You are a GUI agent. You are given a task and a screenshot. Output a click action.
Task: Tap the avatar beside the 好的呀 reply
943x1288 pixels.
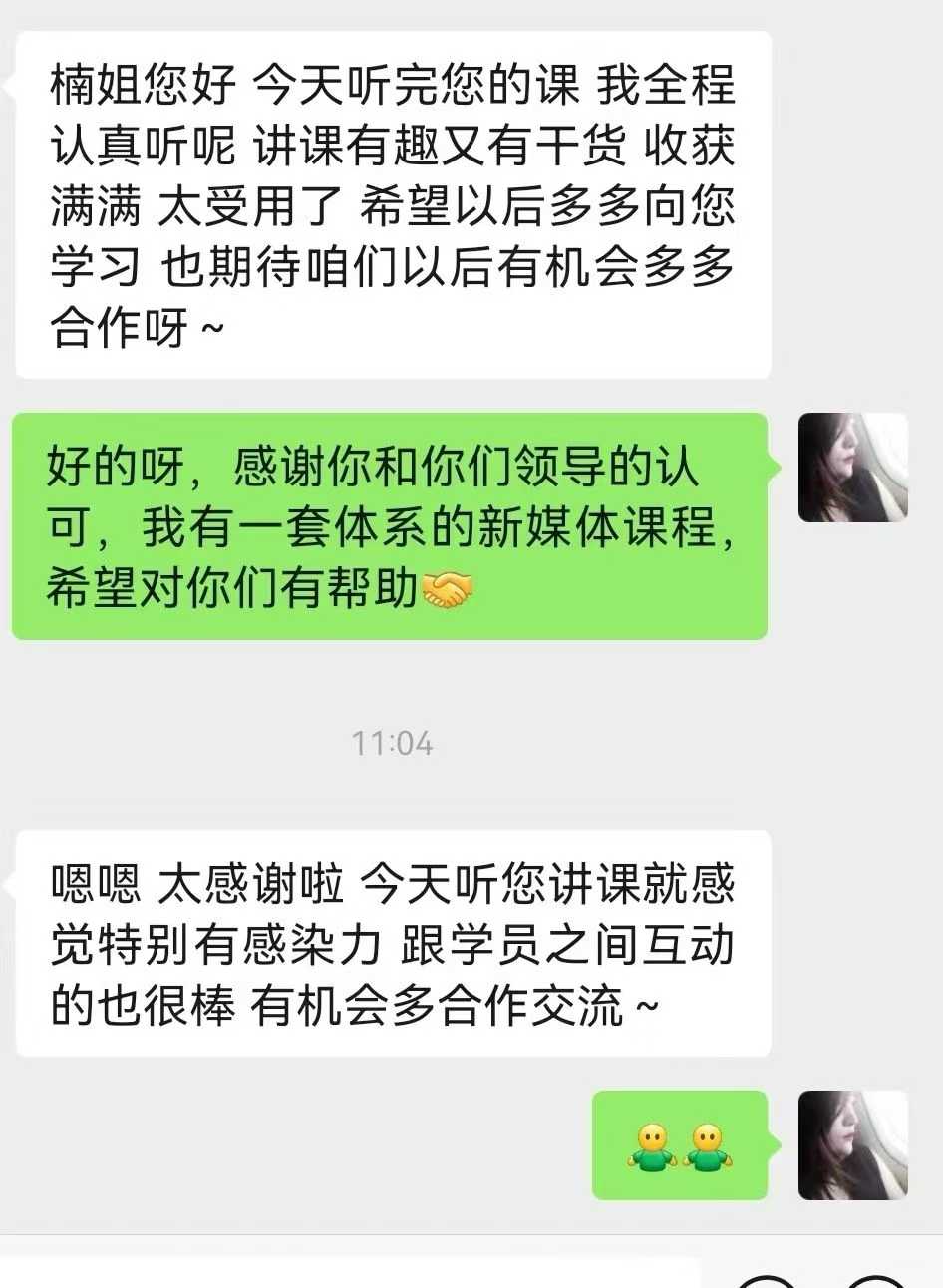[853, 468]
